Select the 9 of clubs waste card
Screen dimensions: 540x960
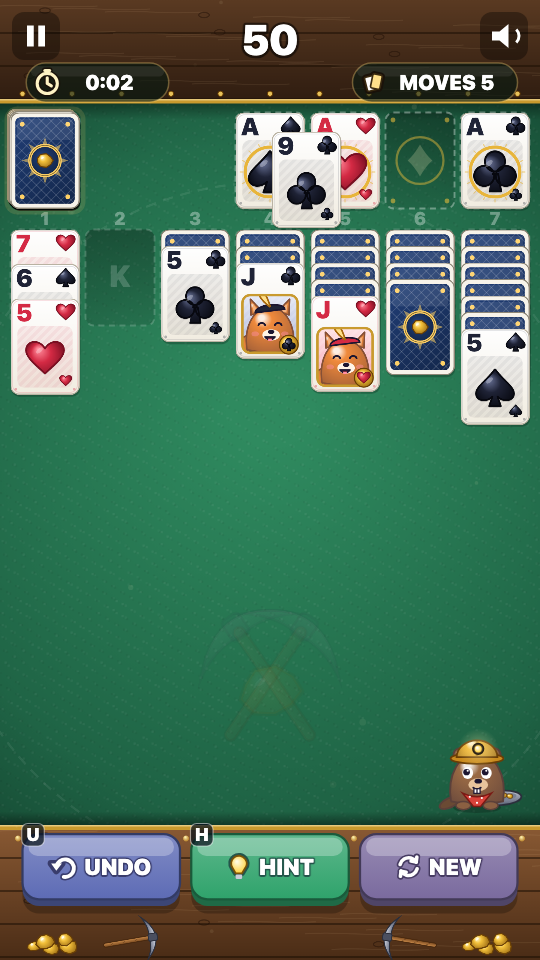[x=306, y=179]
